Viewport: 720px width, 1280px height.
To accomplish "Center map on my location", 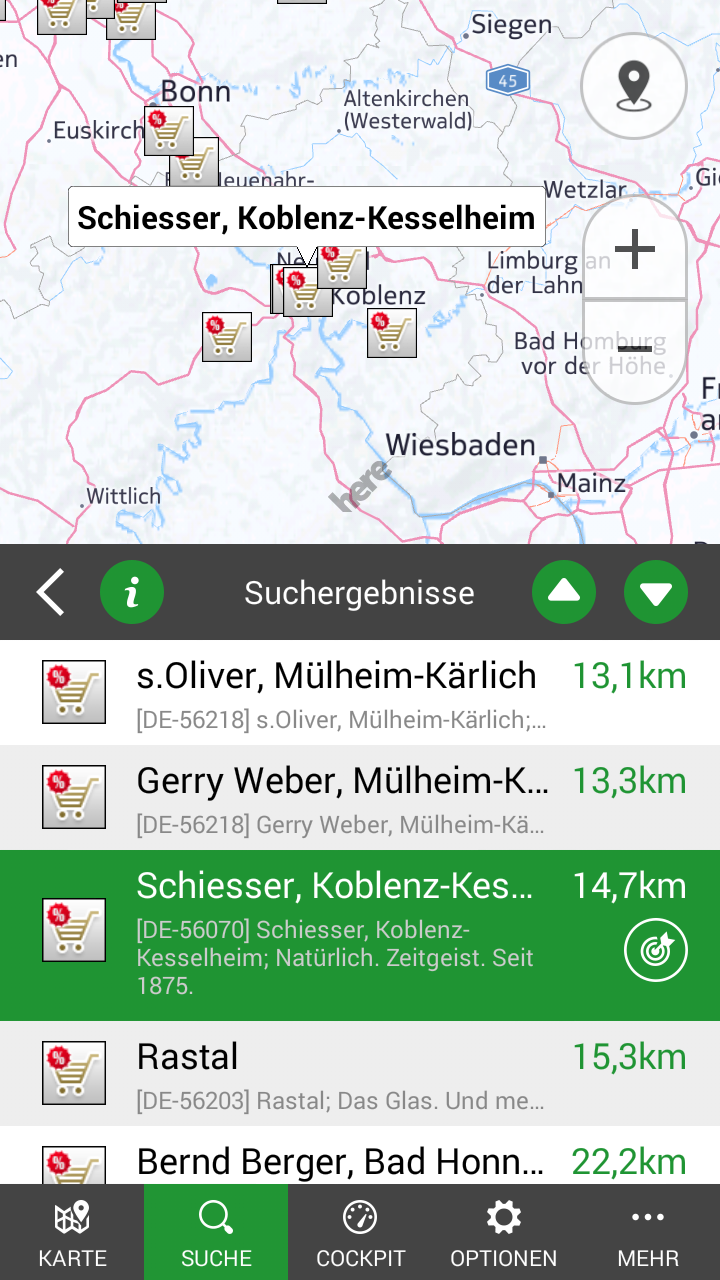I will tap(634, 86).
